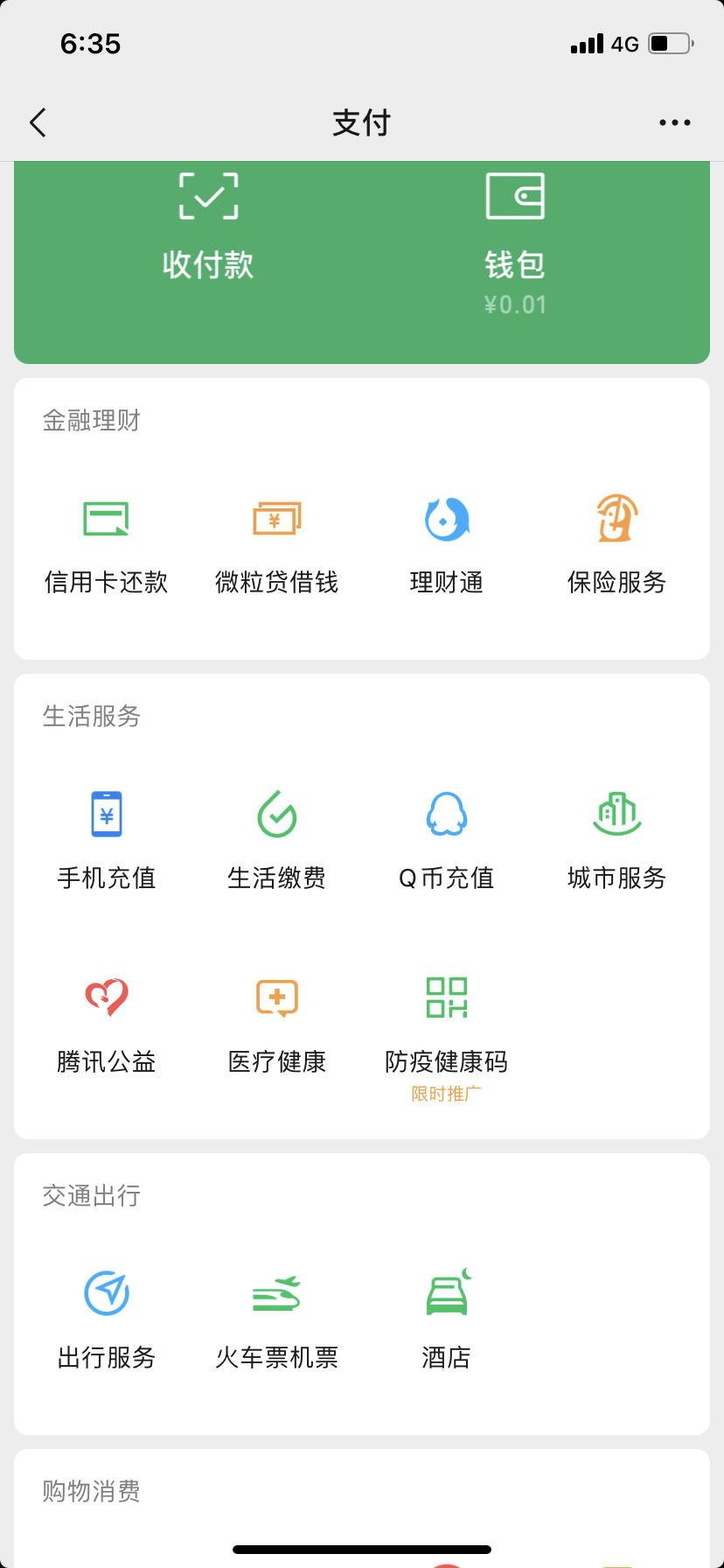This screenshot has width=724, height=1568.
Task: Go back from the 支付 page
Action: (x=38, y=122)
